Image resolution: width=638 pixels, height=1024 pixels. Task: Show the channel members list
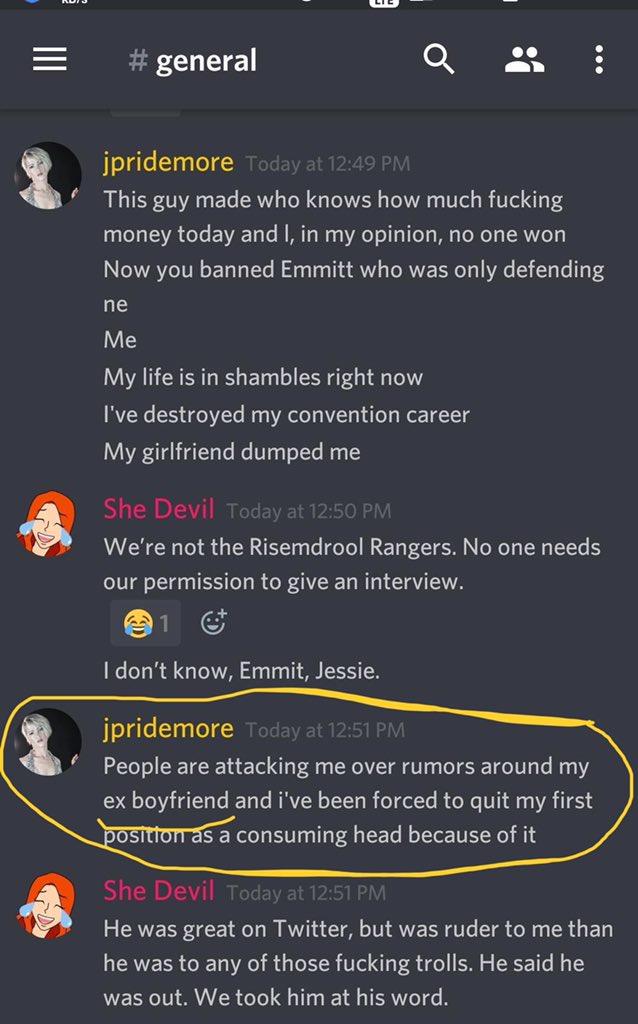524,59
